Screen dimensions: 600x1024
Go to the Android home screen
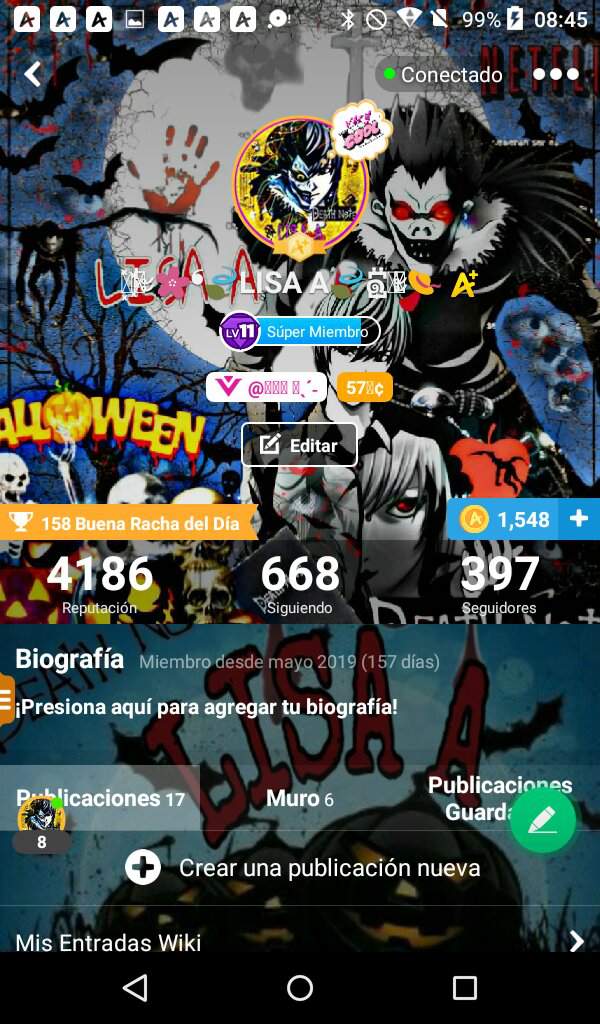[300, 988]
